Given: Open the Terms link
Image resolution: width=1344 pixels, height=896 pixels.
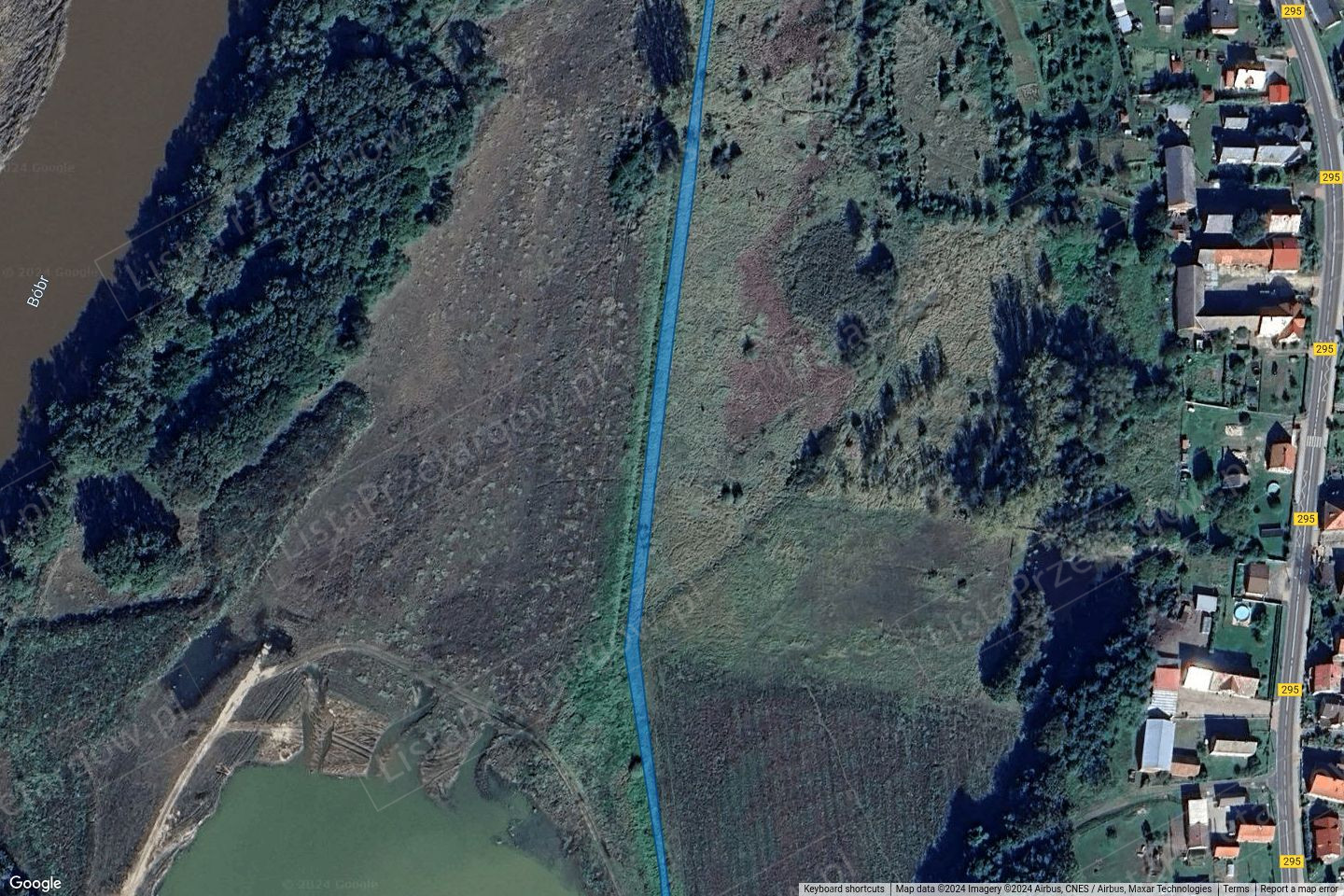Looking at the screenshot, I should (x=1236, y=889).
